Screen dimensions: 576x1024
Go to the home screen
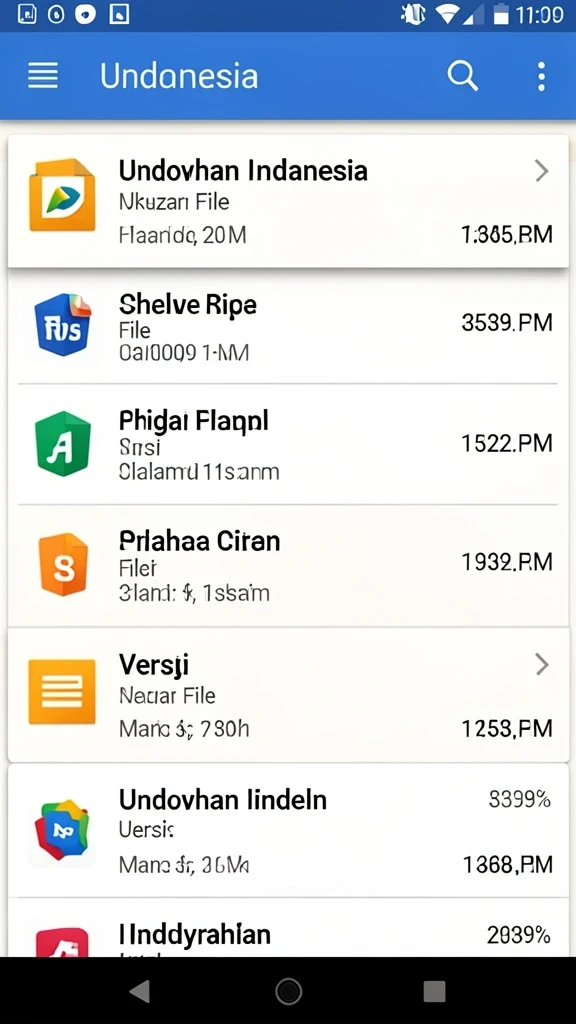point(288,991)
